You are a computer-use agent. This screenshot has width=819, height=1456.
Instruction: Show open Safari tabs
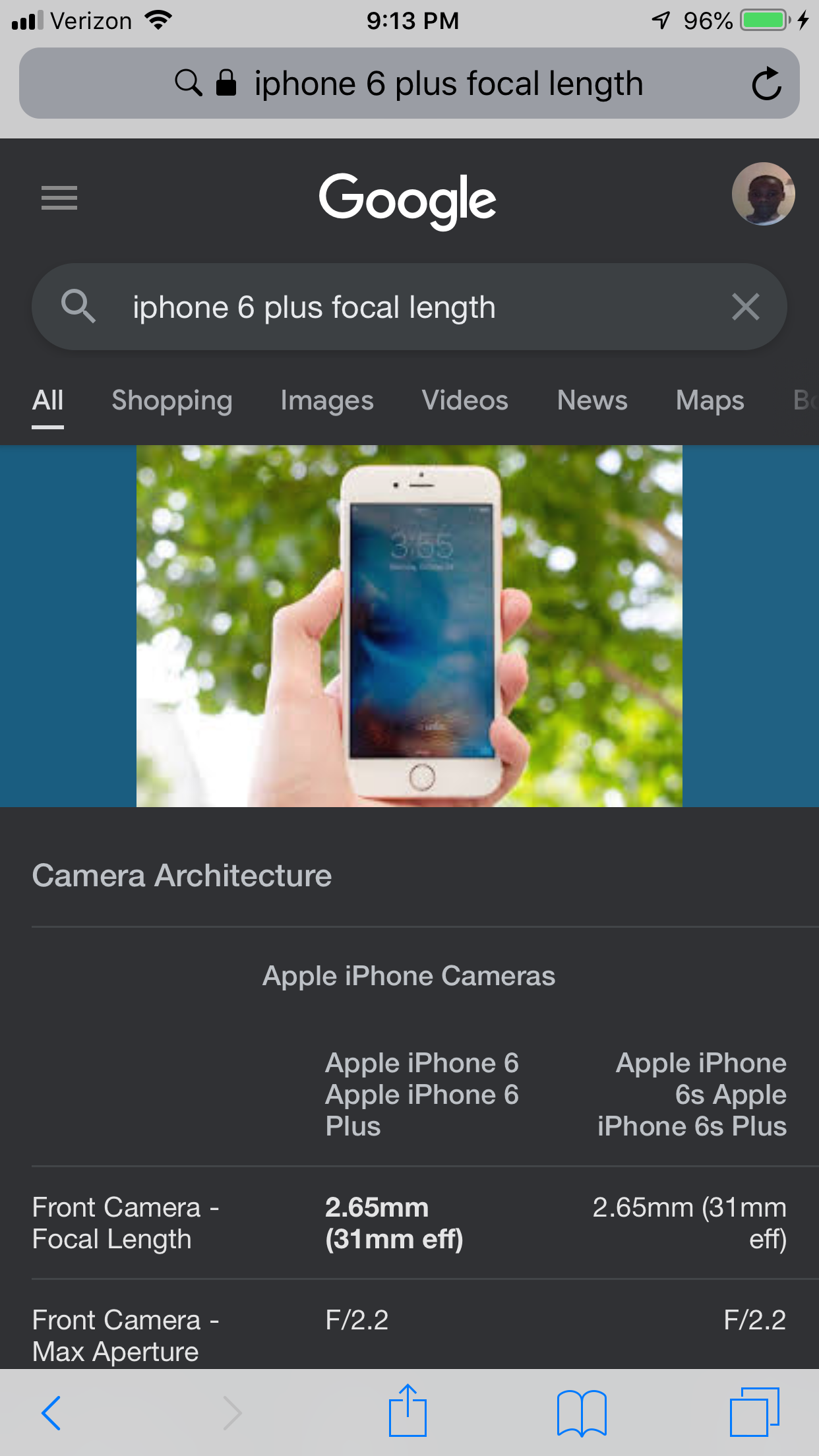[x=754, y=1412]
